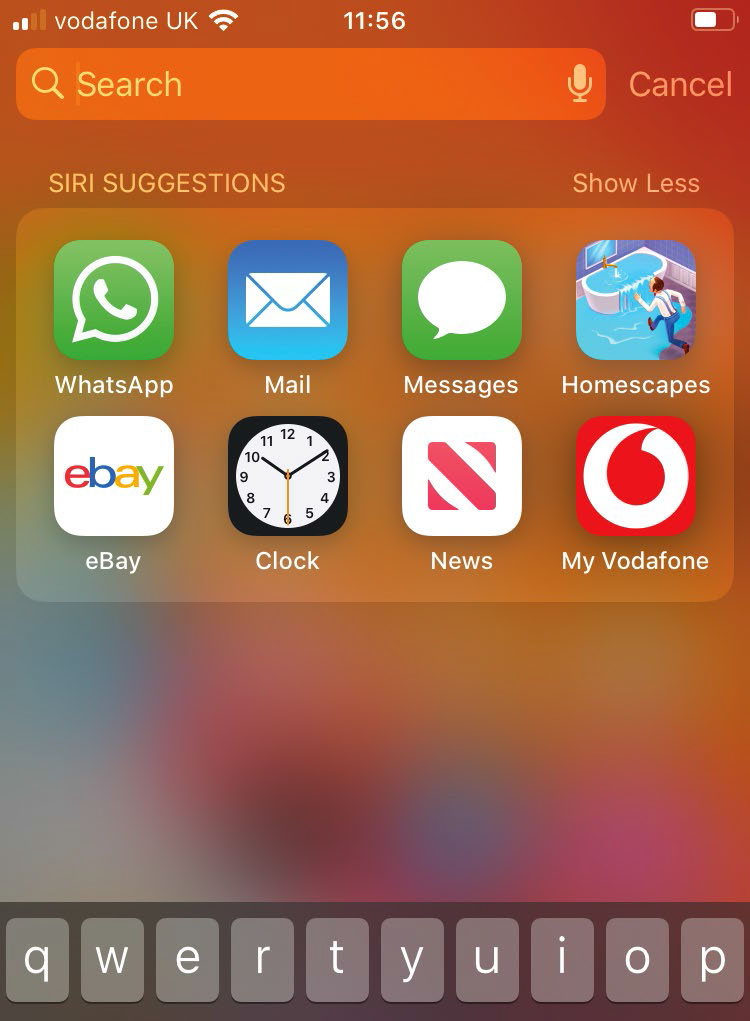Open the eBay app

tap(114, 476)
